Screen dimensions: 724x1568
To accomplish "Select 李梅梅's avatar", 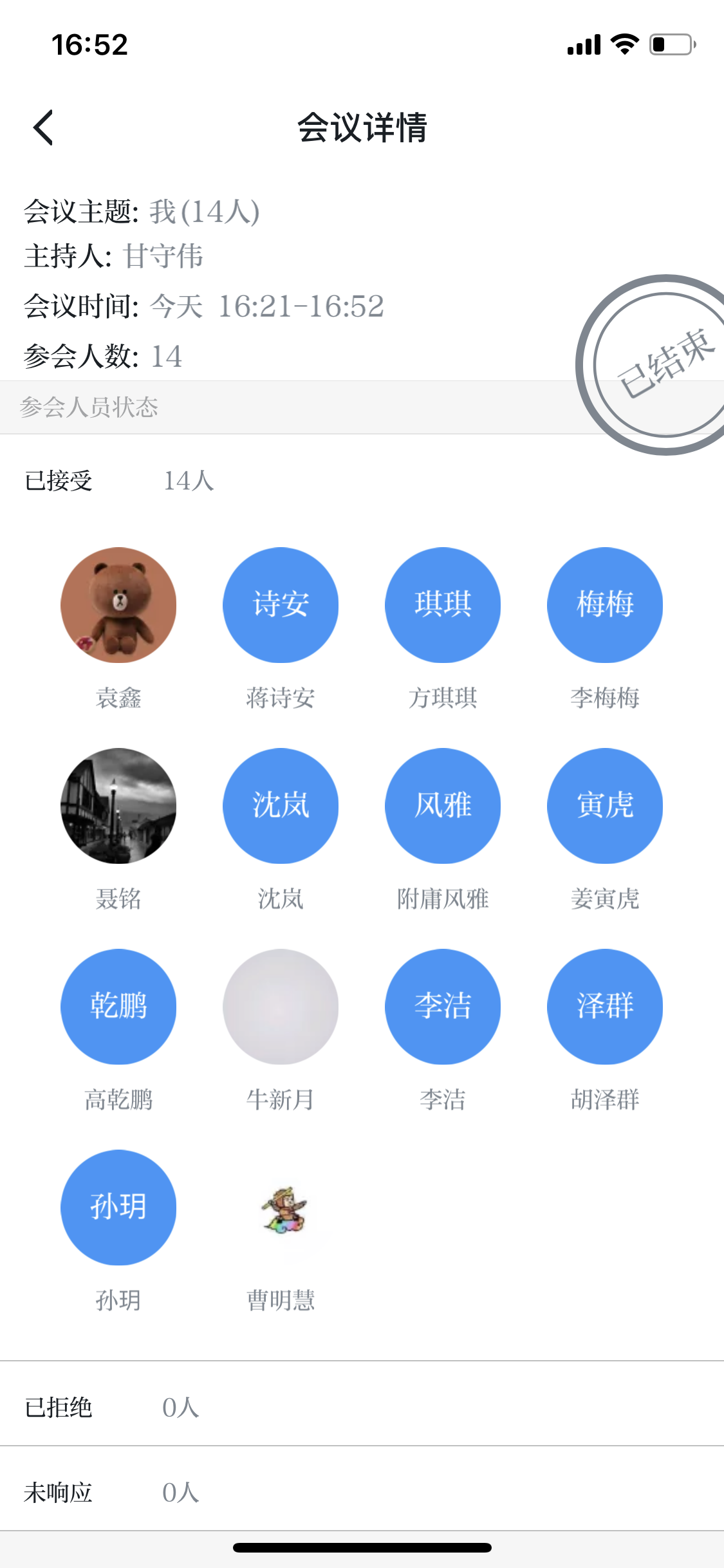I will pos(605,605).
